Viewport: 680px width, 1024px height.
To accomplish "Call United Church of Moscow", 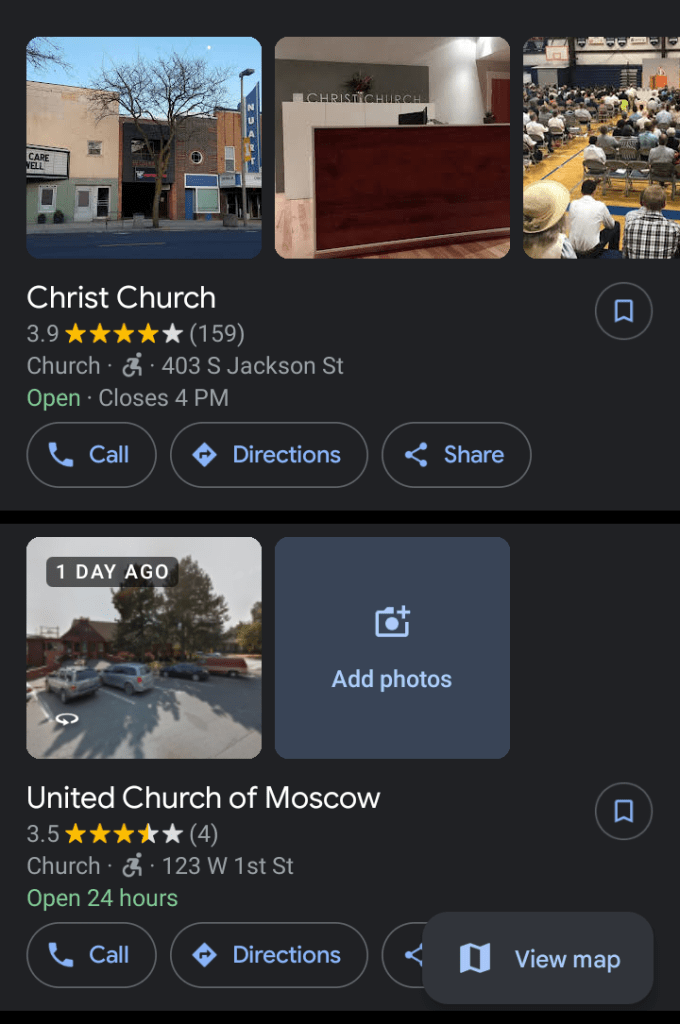I will coord(91,955).
